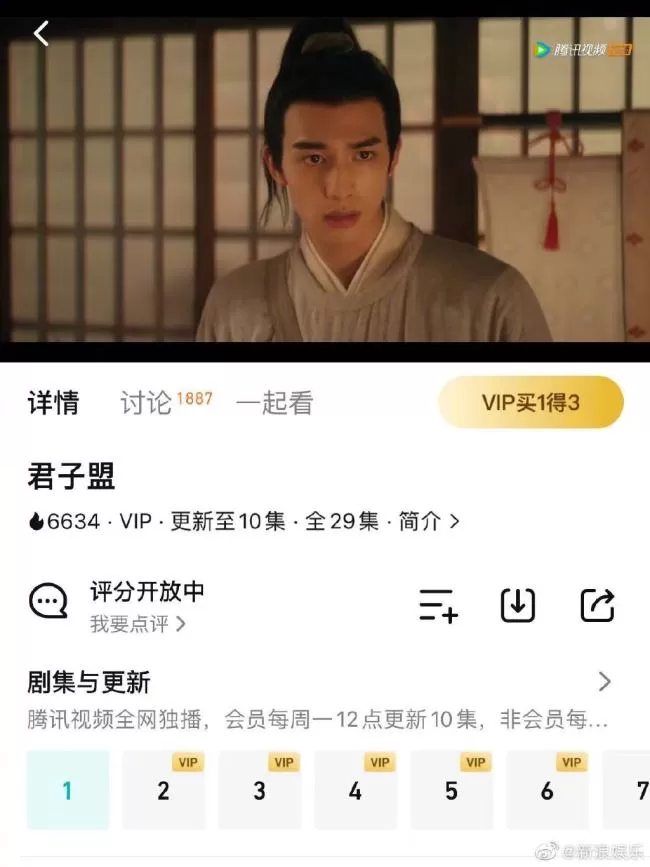This screenshot has width=650, height=867.
Task: Choose VIP episode 4
Action: 355,790
